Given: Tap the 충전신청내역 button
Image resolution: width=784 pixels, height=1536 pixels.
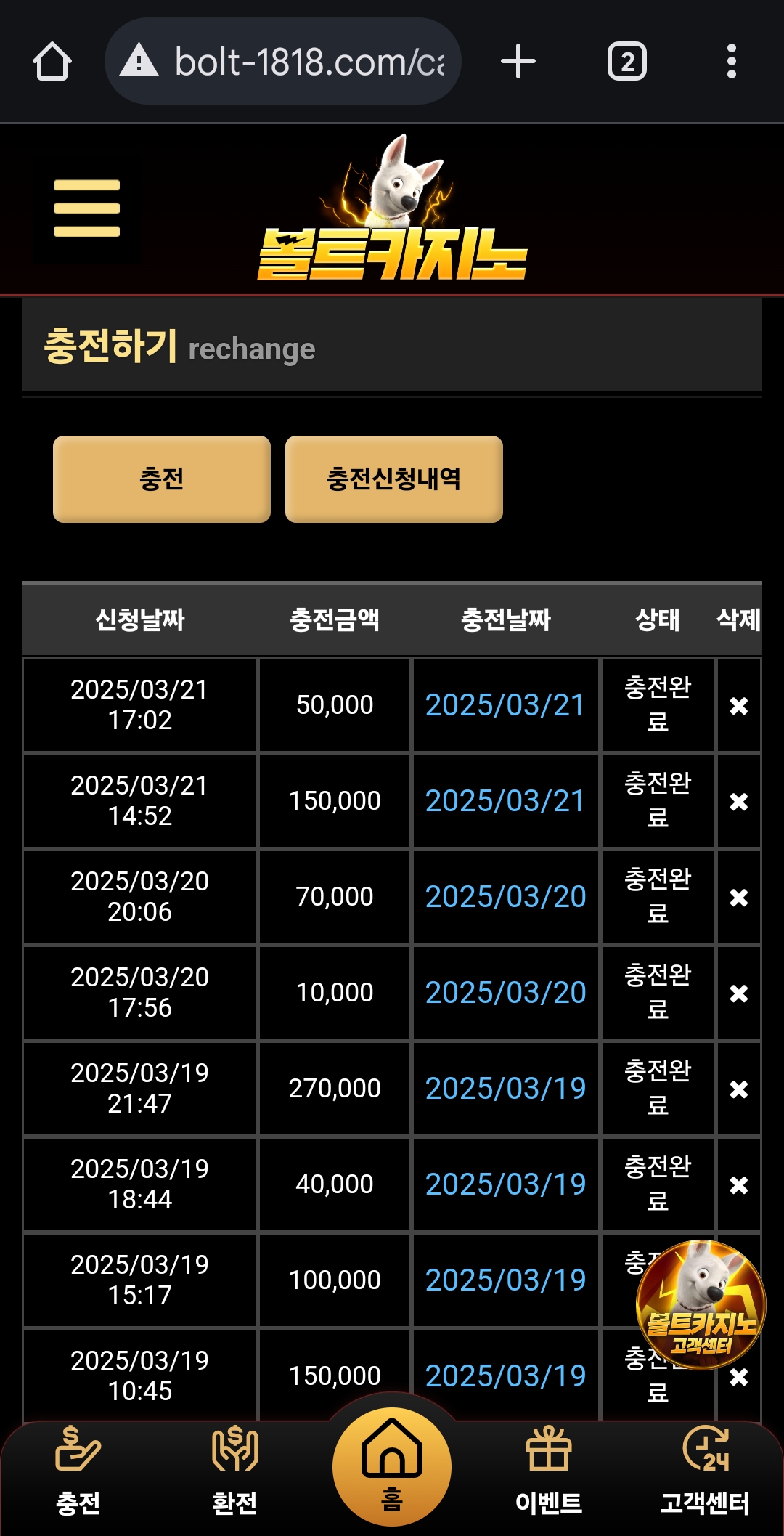Looking at the screenshot, I should (x=394, y=479).
